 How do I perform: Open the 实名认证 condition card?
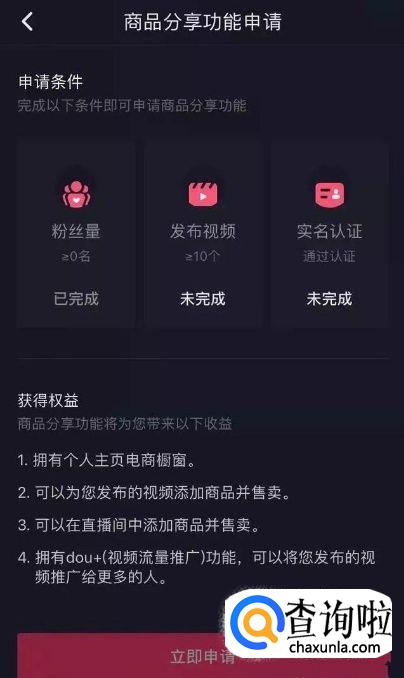click(329, 233)
